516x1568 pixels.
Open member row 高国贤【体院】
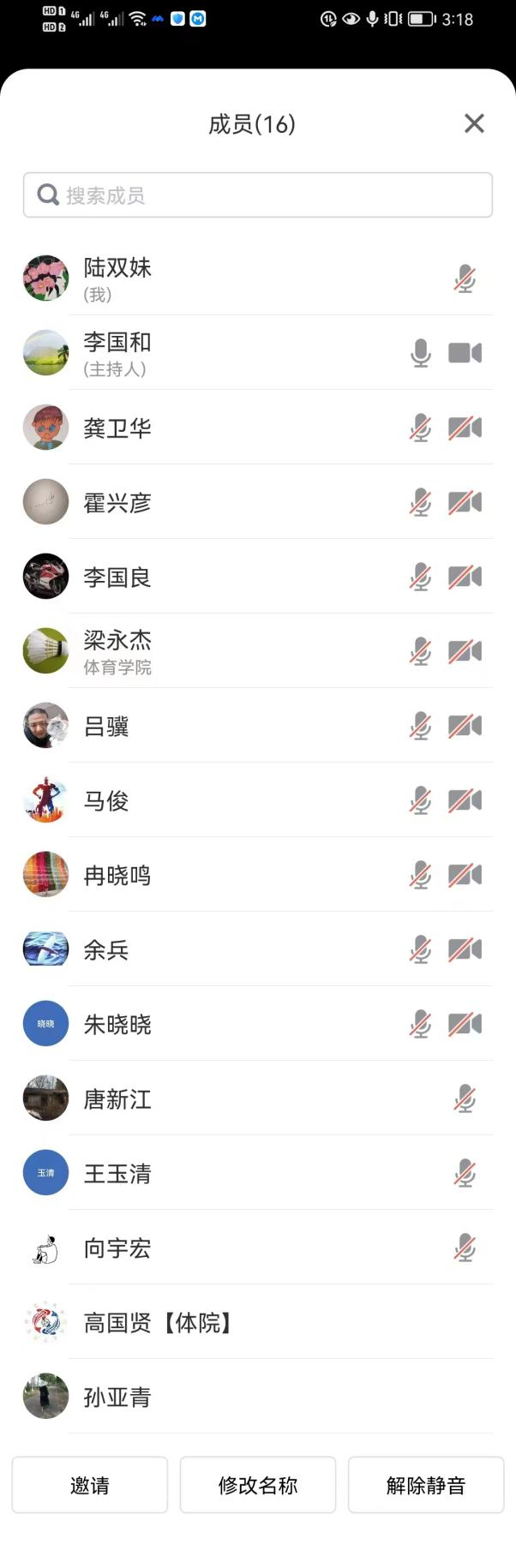pyautogui.click(x=159, y=1322)
